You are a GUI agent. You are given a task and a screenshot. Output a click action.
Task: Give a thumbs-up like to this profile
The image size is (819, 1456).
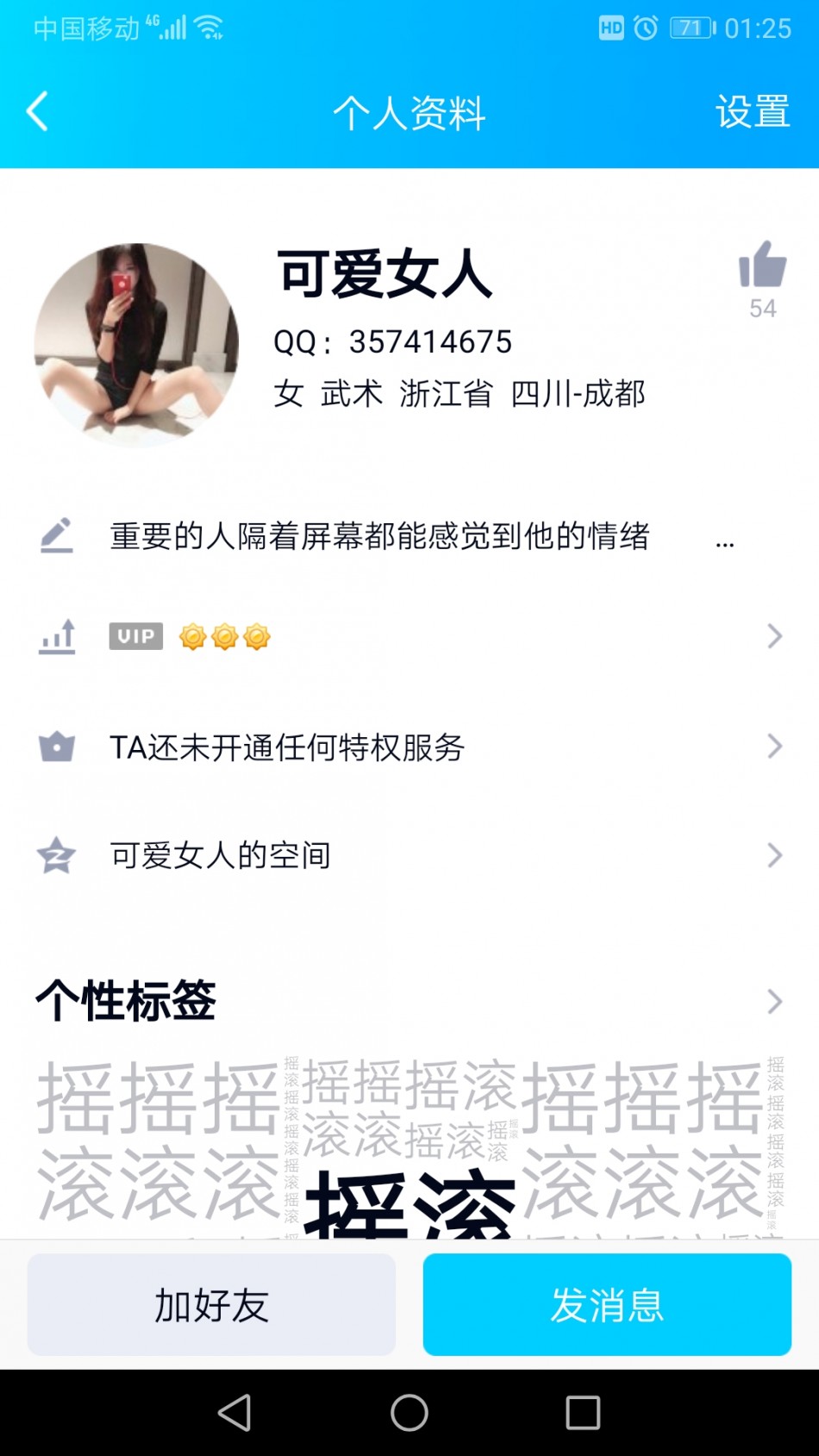pyautogui.click(x=763, y=266)
